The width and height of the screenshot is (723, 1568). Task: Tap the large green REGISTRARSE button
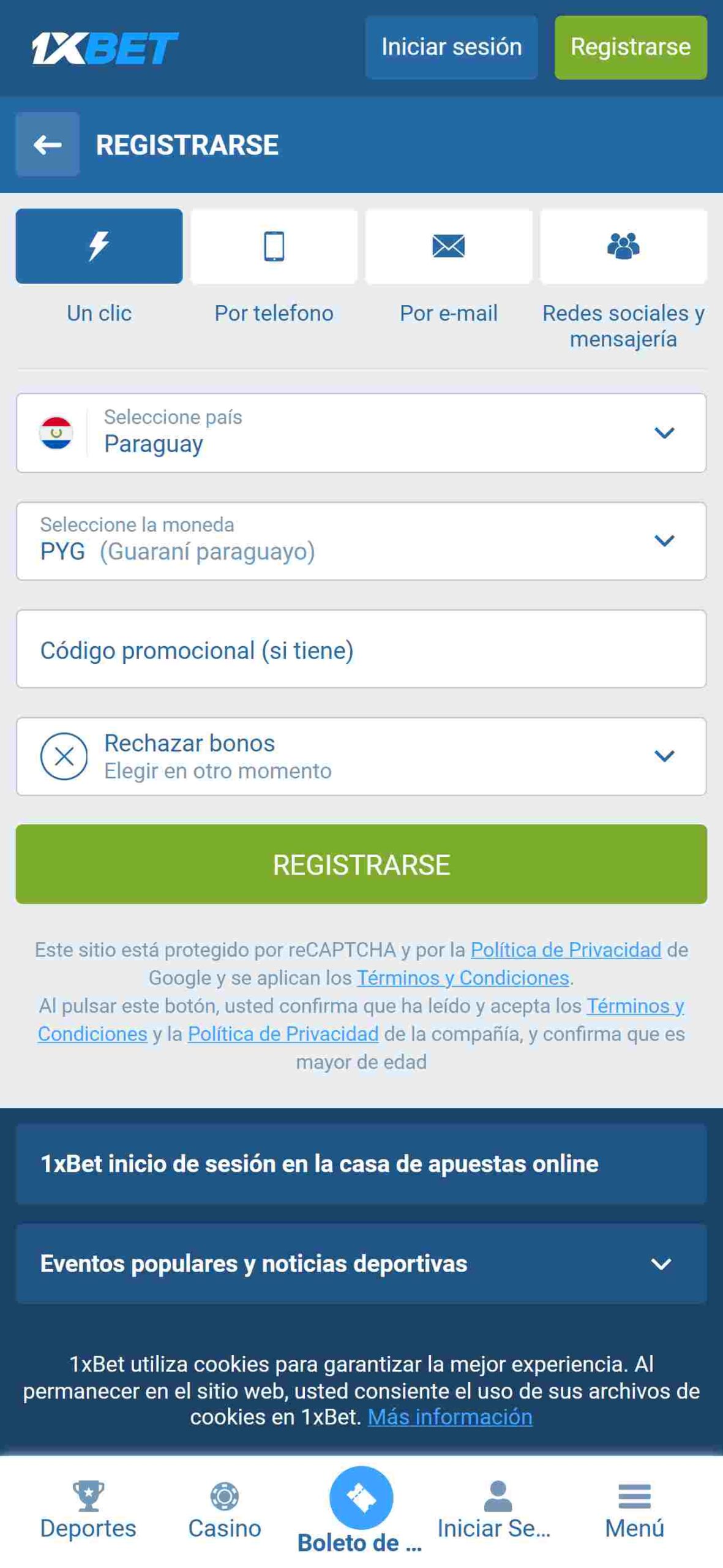pos(361,864)
